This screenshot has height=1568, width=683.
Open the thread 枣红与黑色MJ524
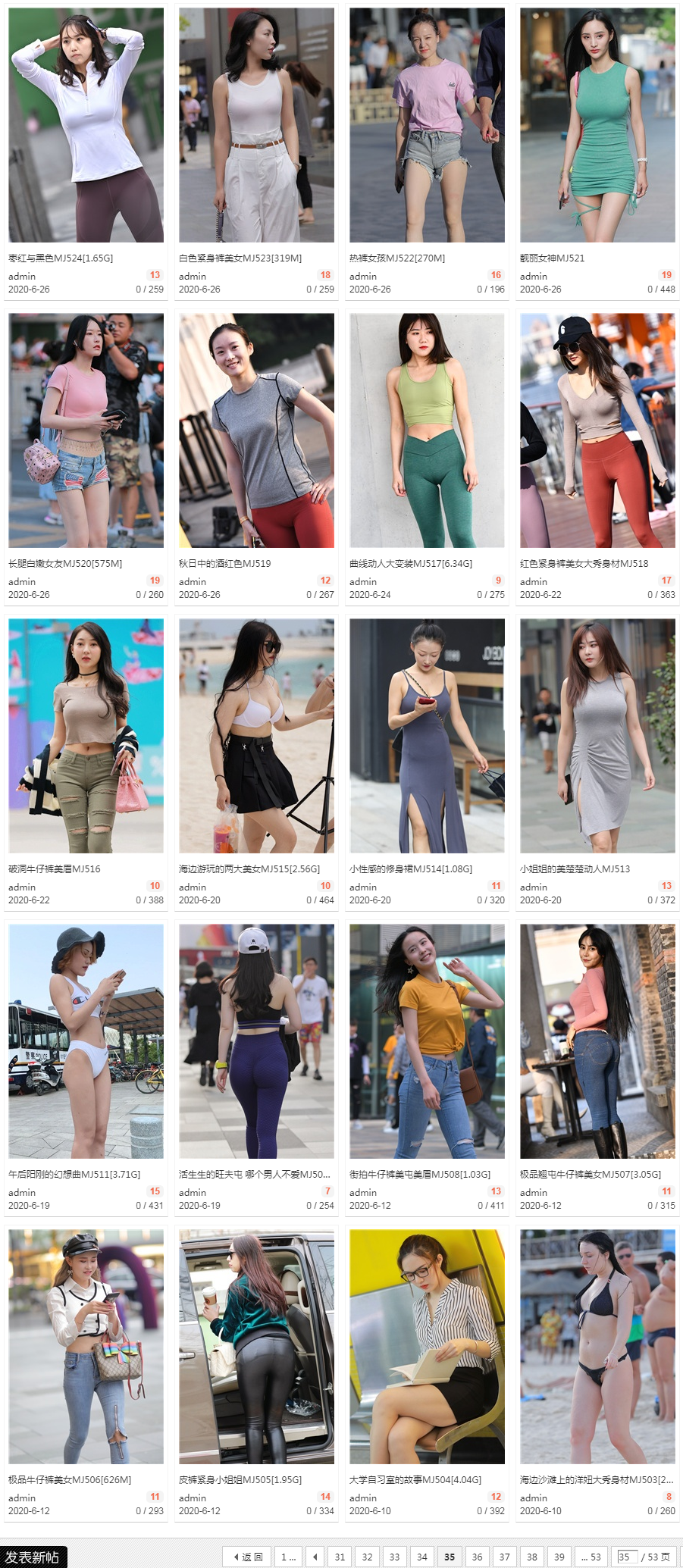[x=61, y=258]
